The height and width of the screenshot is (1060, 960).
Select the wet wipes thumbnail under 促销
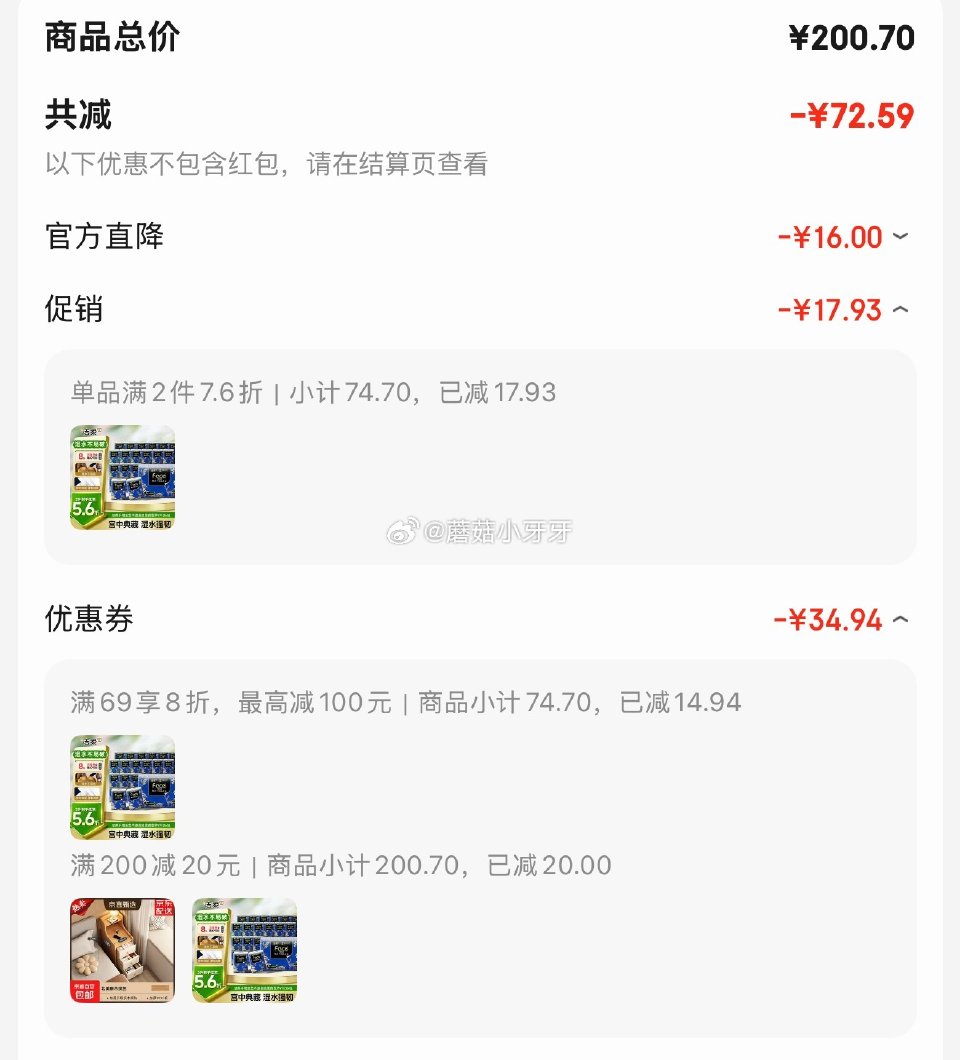coord(121,478)
